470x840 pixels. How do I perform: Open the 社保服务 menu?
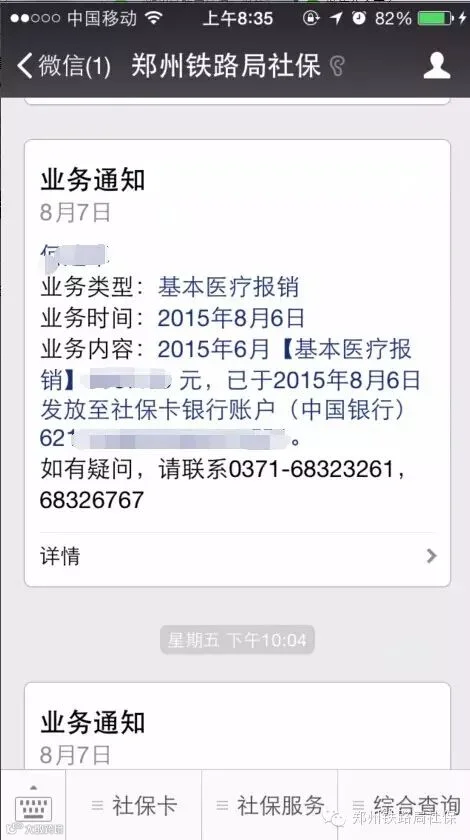click(x=270, y=805)
